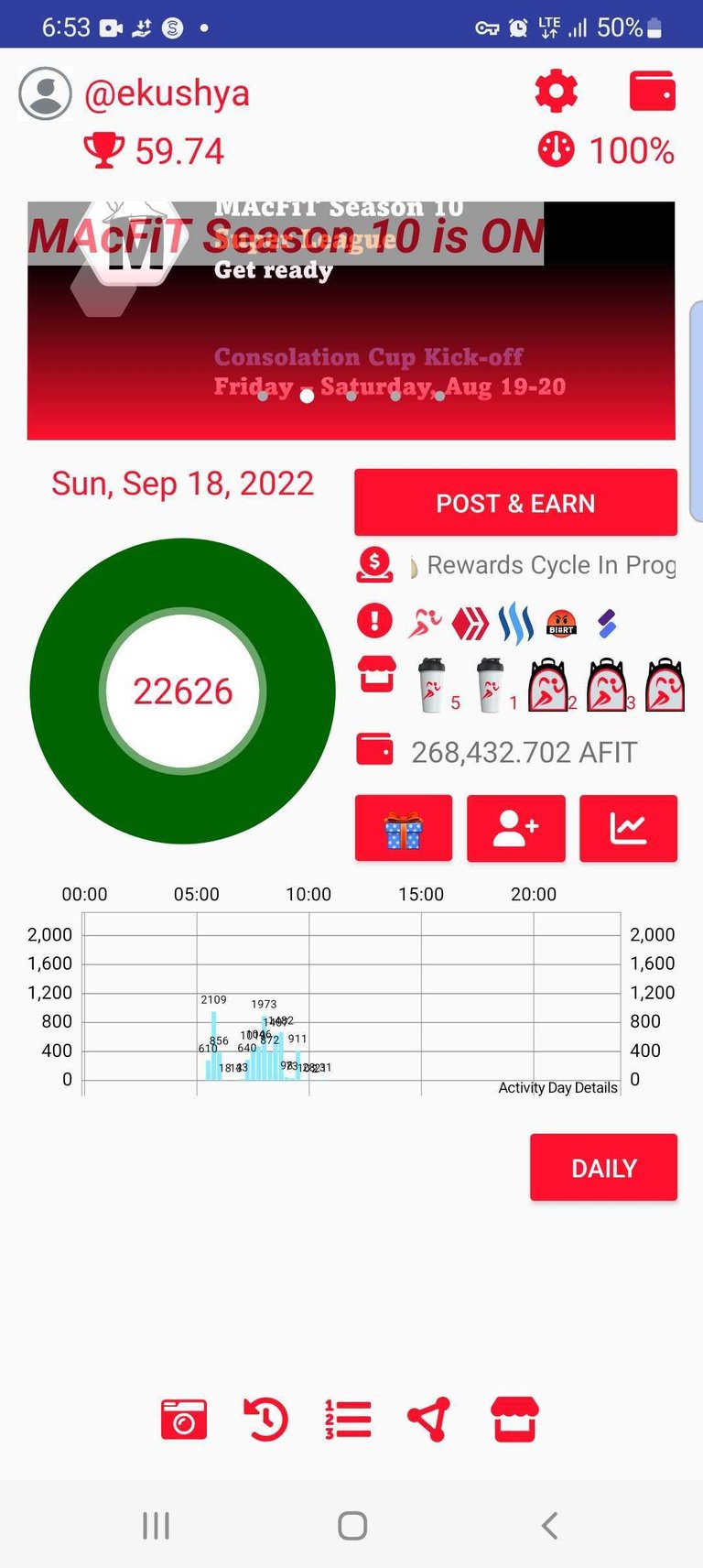Open the numbered leaderboard list icon
Screen dimensions: 703x1568
click(348, 1420)
